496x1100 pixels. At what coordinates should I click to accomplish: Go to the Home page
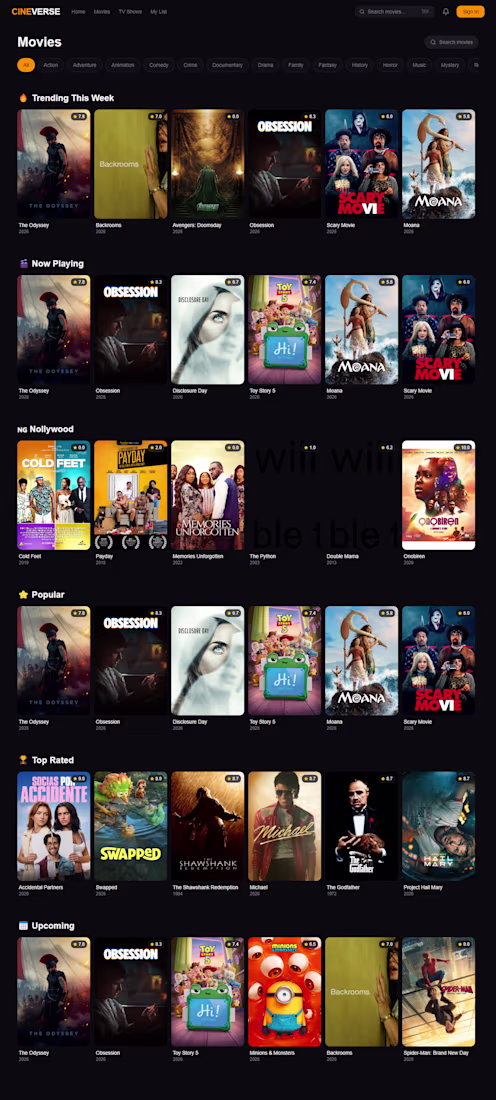tap(79, 12)
